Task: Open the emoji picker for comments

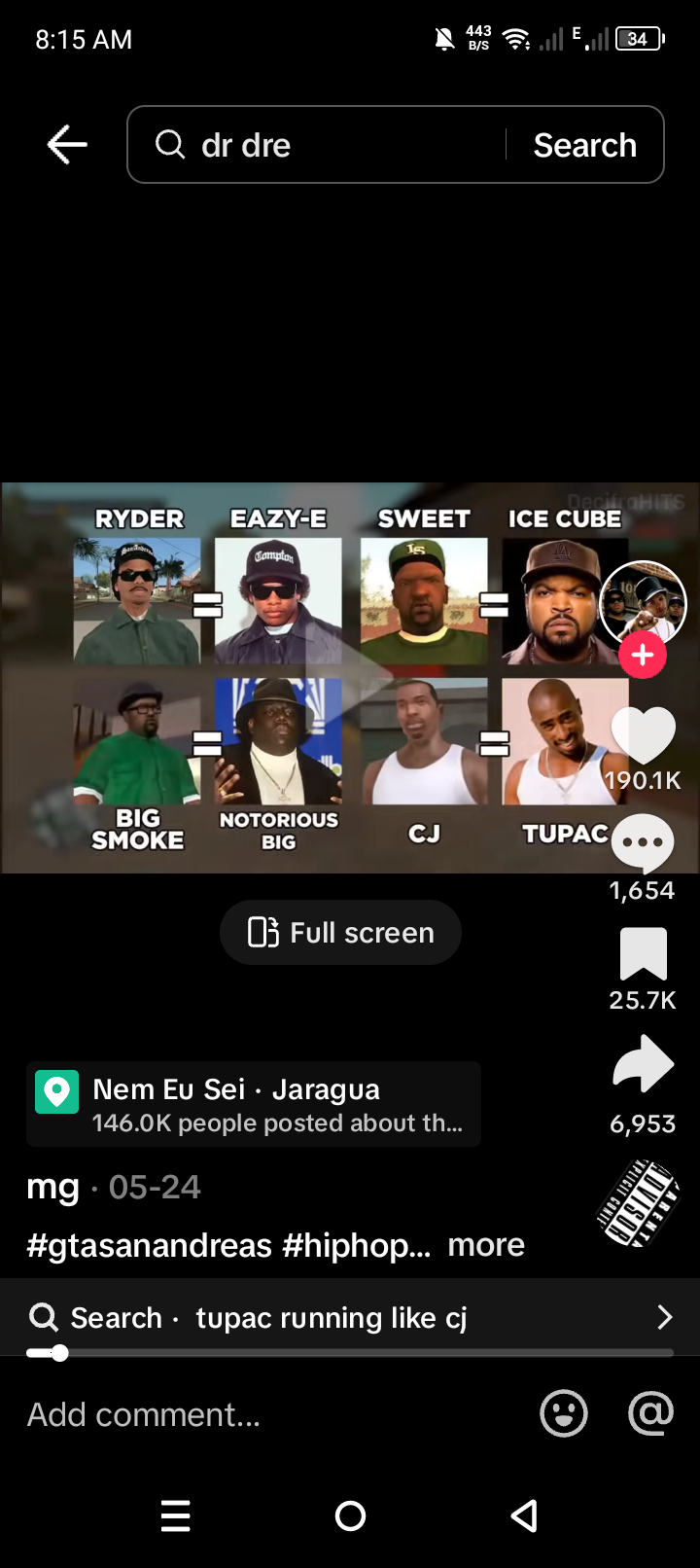Action: 564,1413
